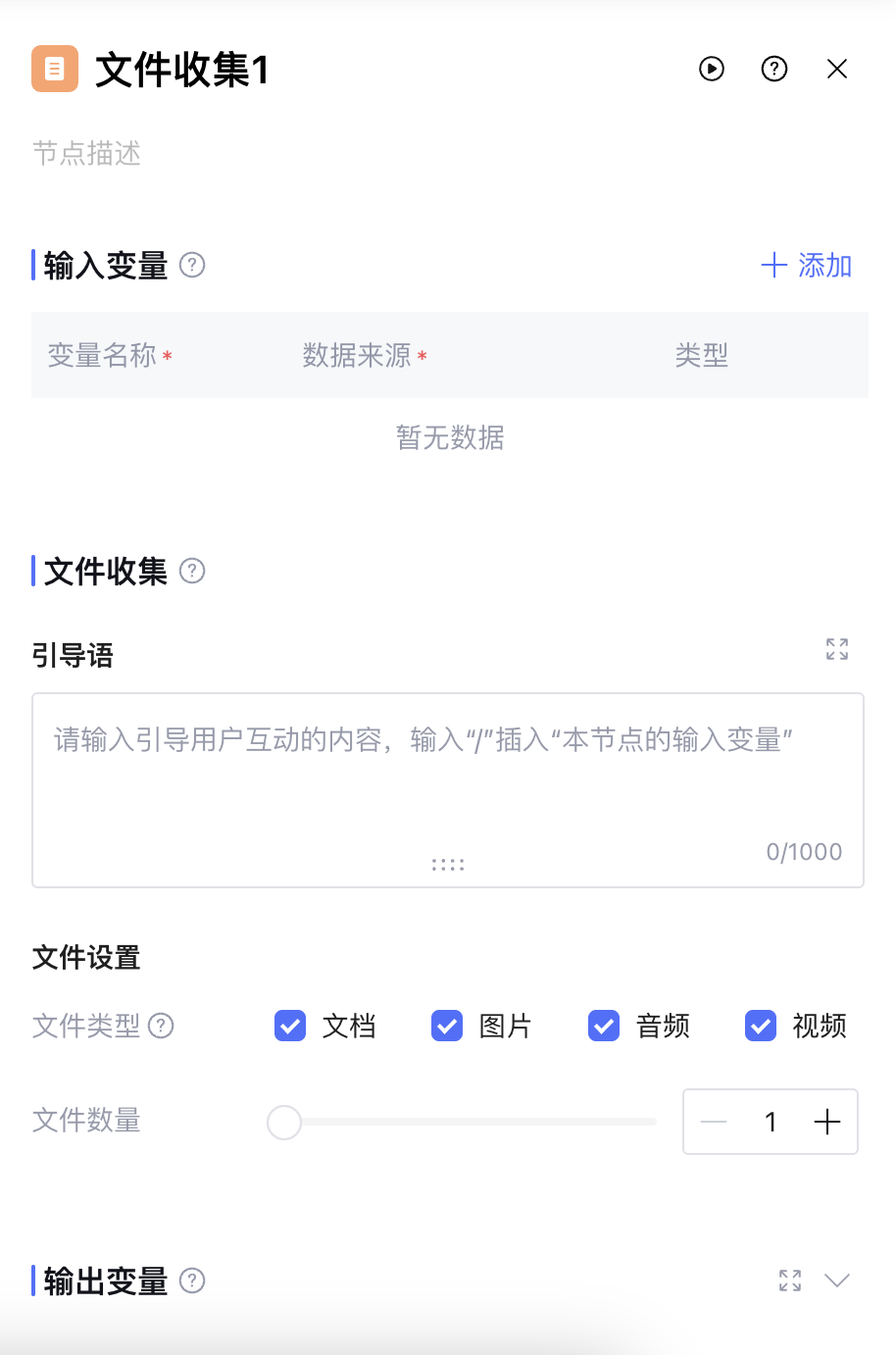
Task: Focus the 引导语 text input box
Action: click(x=448, y=784)
